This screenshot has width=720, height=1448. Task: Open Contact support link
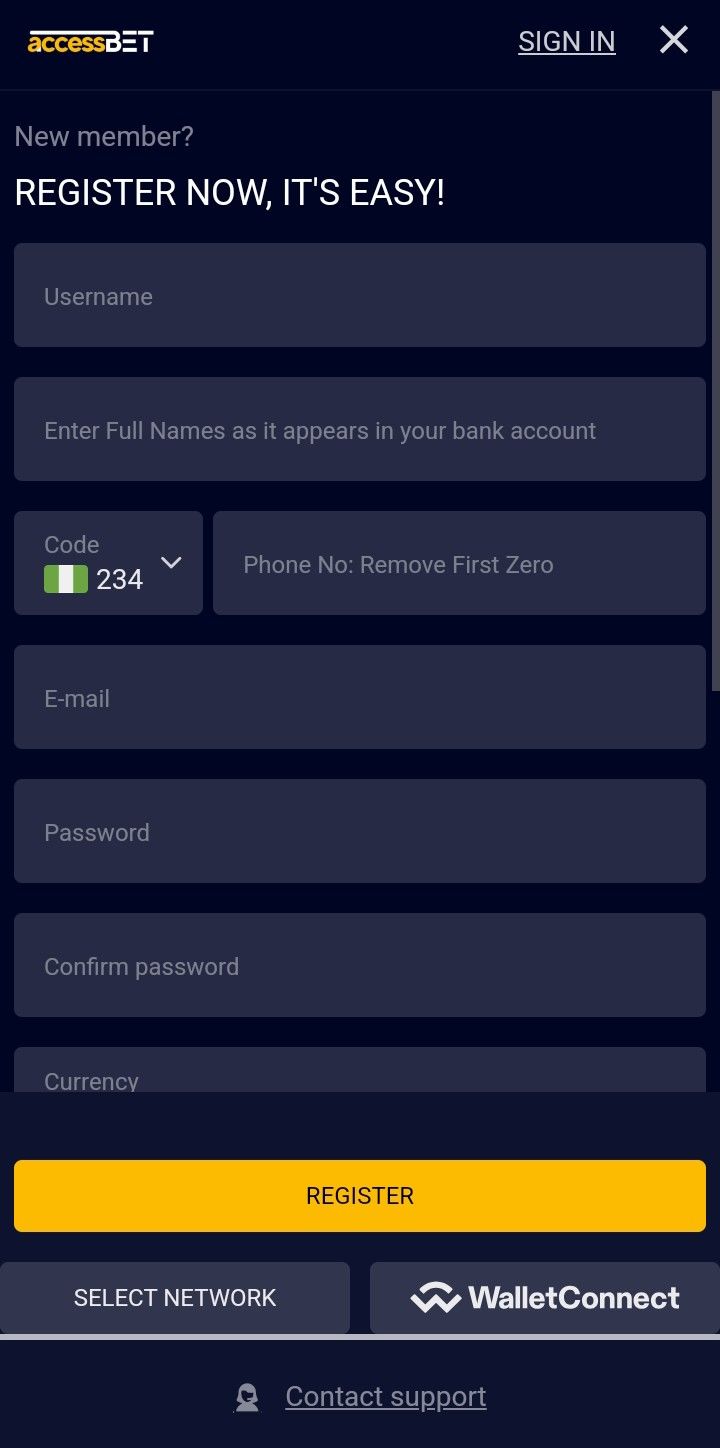pos(386,1396)
